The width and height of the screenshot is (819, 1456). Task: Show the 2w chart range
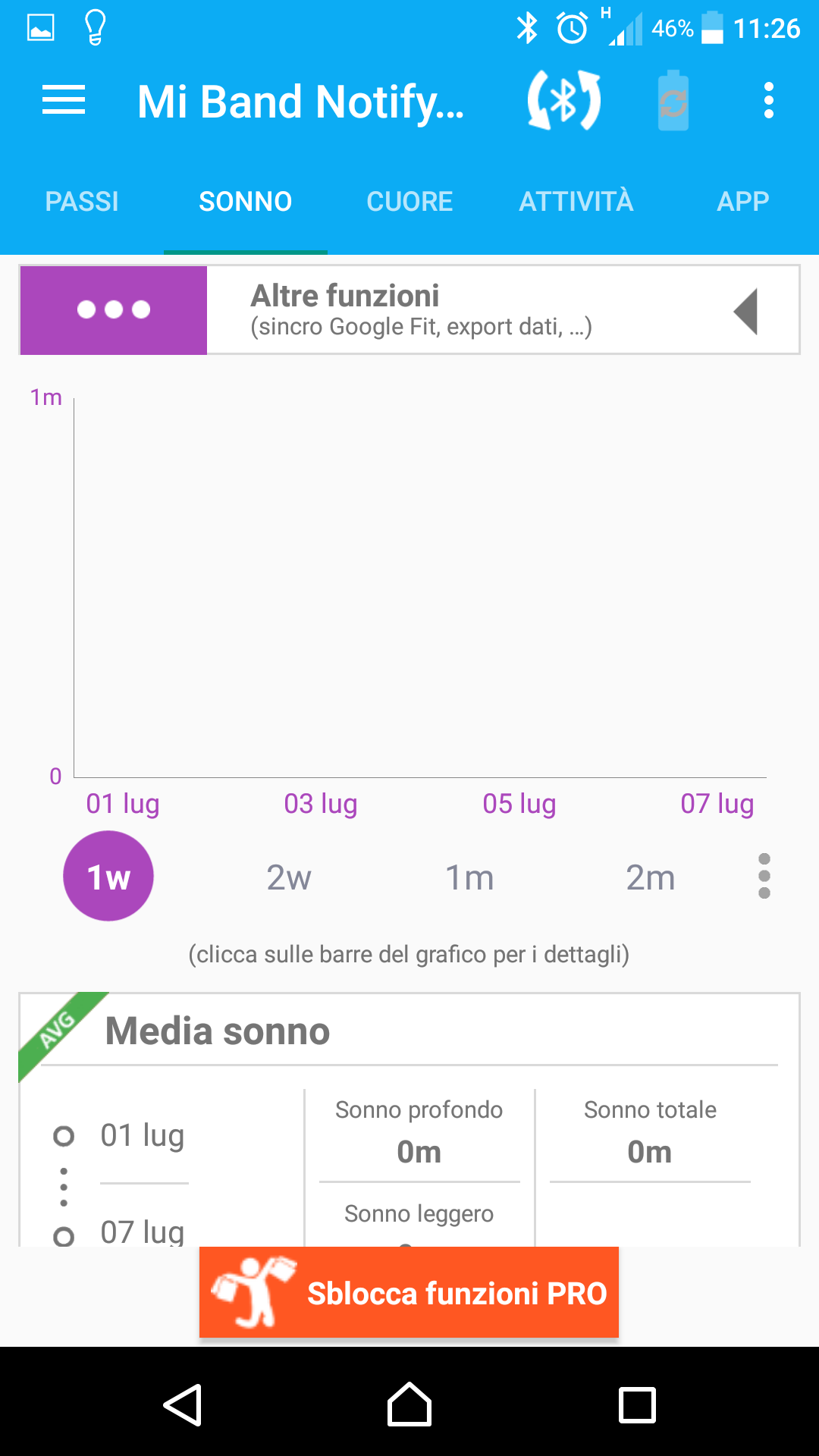click(289, 878)
